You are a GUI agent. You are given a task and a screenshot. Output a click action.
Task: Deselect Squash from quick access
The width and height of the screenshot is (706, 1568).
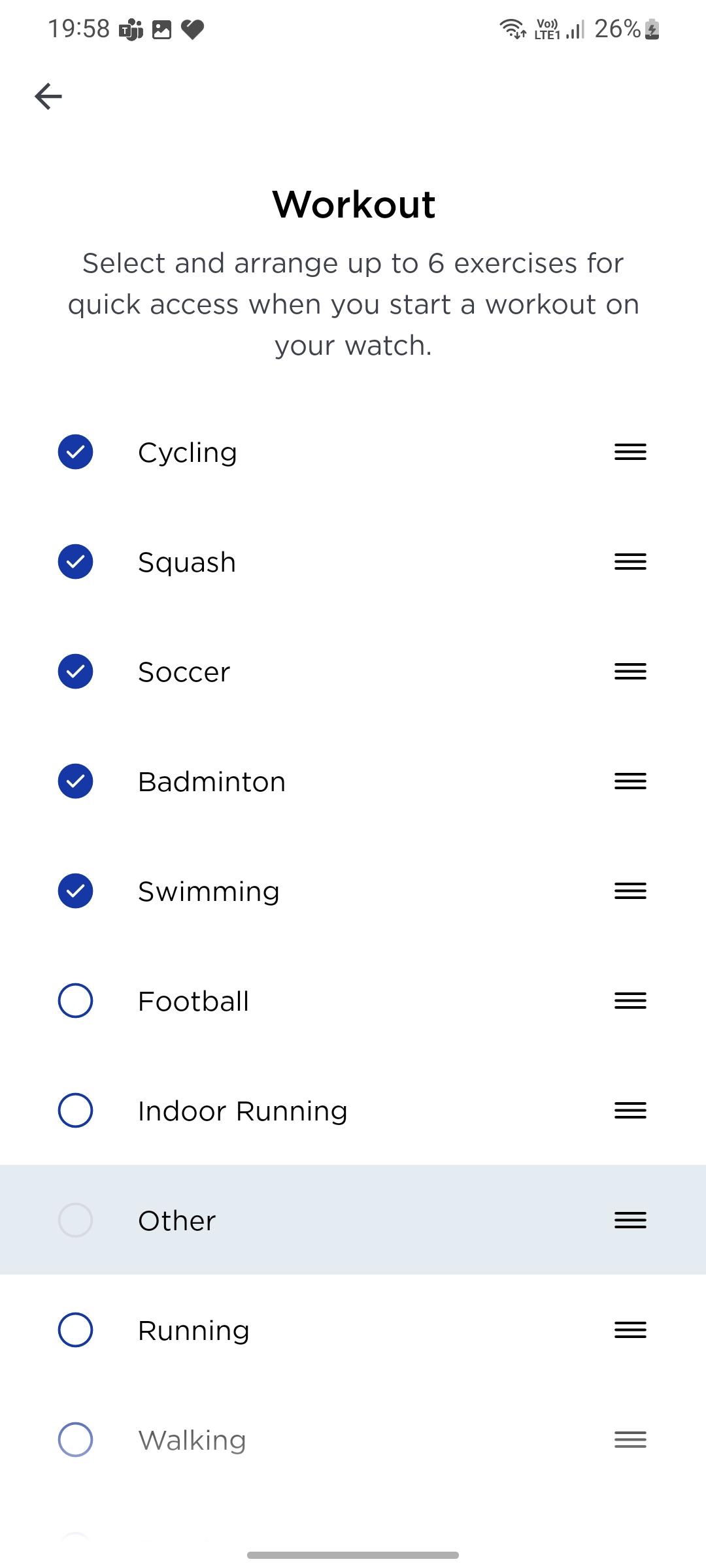(x=75, y=562)
